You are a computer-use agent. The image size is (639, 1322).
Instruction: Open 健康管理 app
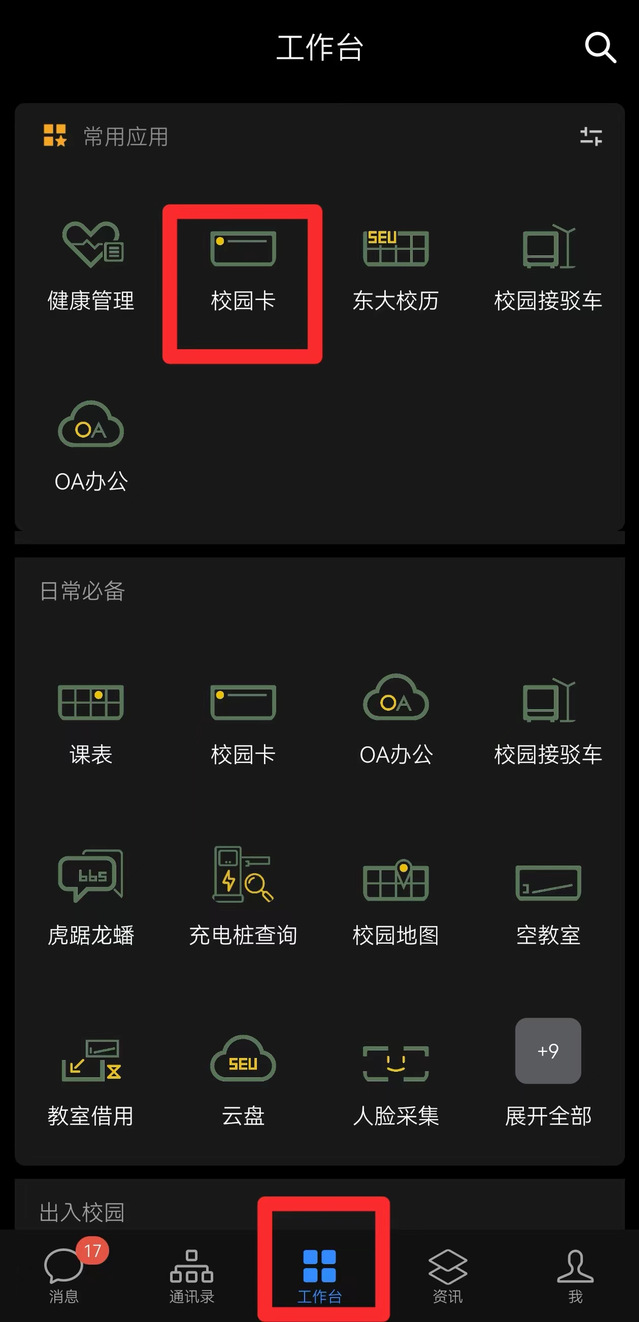coord(91,266)
